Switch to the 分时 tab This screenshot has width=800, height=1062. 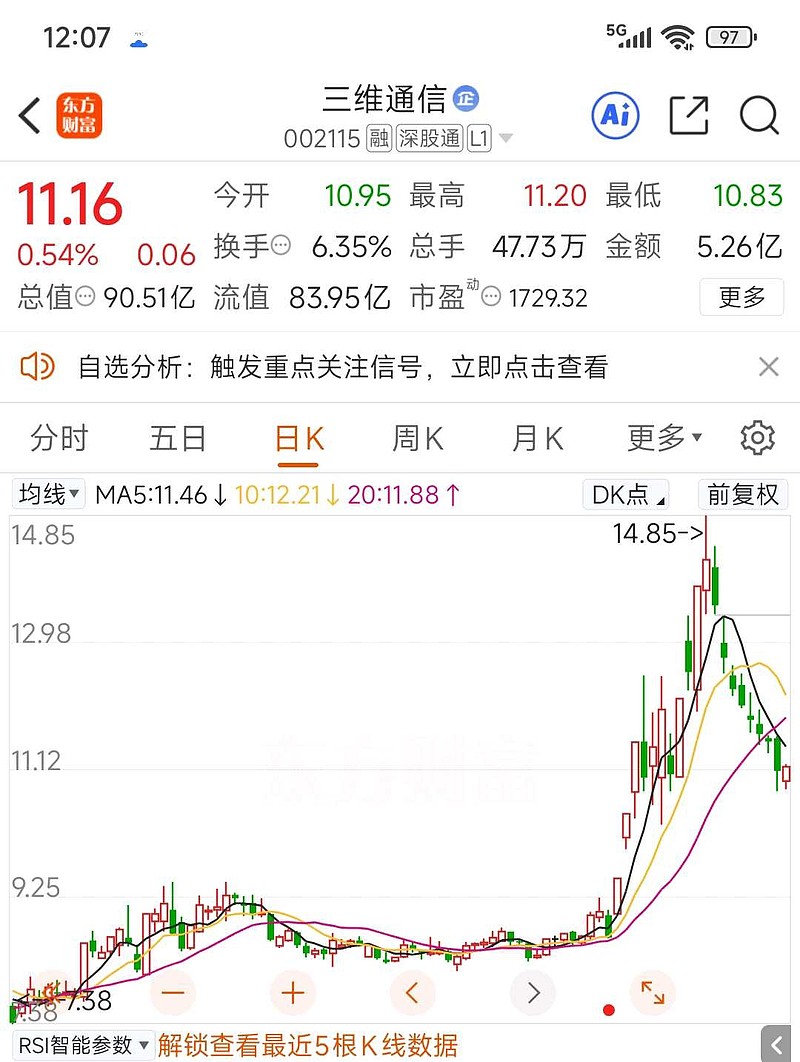coord(59,438)
